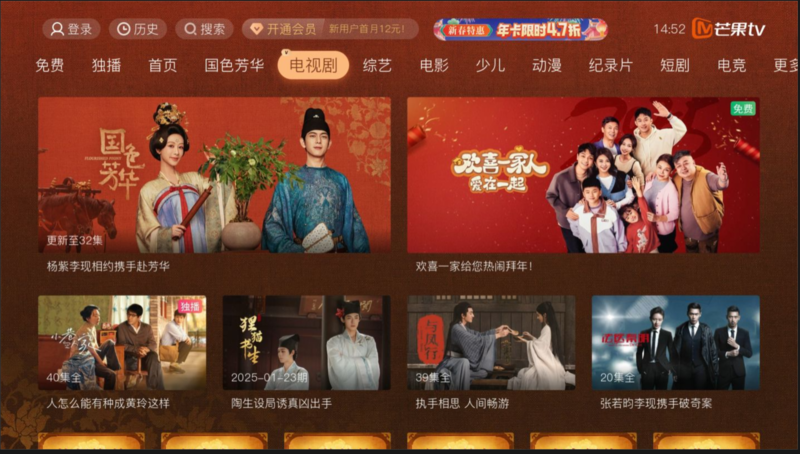Screen dimensions: 800x454
Task: Open the 欢喜一家人 featured banner
Action: (x=583, y=175)
